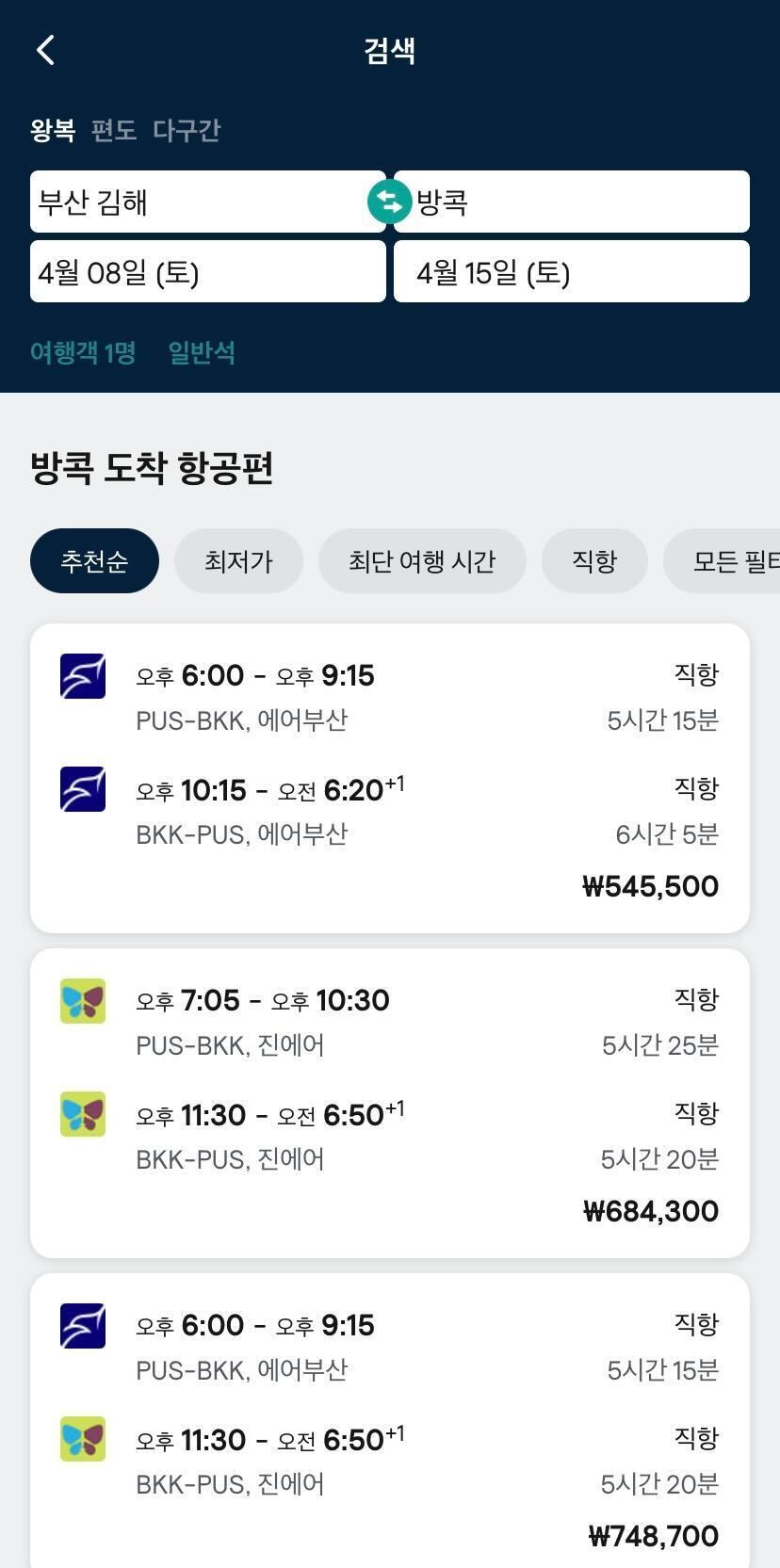Open the ₩545,500 에어부산 flight card
Screen dimensions: 780x1568
390,778
